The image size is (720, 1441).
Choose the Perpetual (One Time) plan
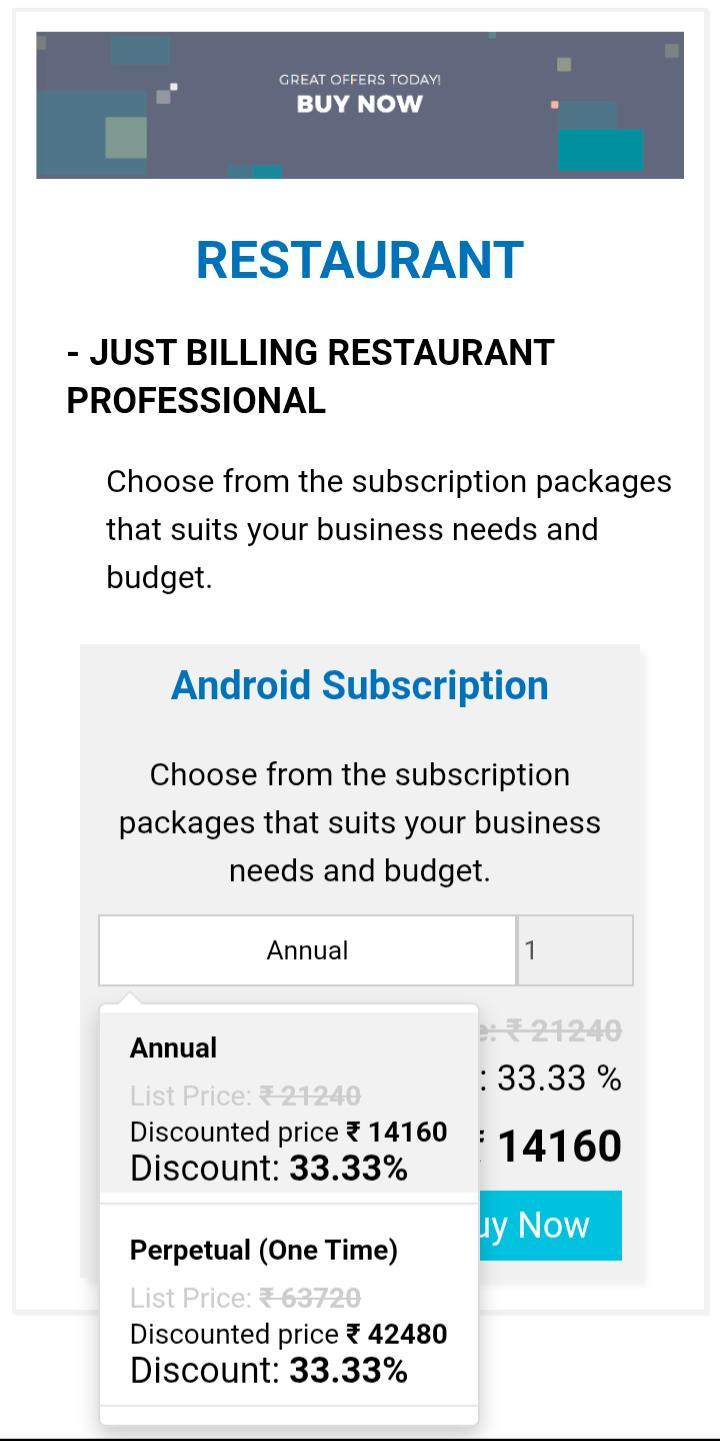pos(288,1308)
